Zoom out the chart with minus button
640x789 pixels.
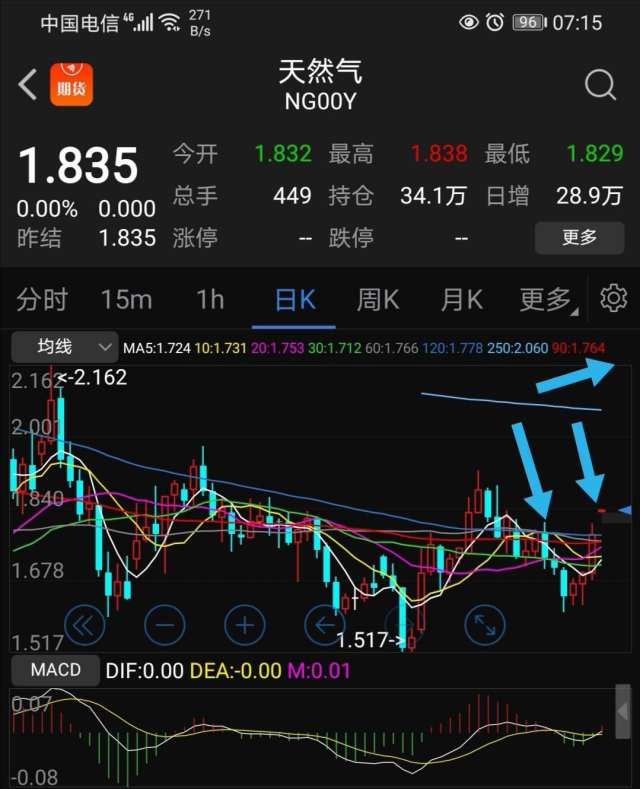click(164, 626)
